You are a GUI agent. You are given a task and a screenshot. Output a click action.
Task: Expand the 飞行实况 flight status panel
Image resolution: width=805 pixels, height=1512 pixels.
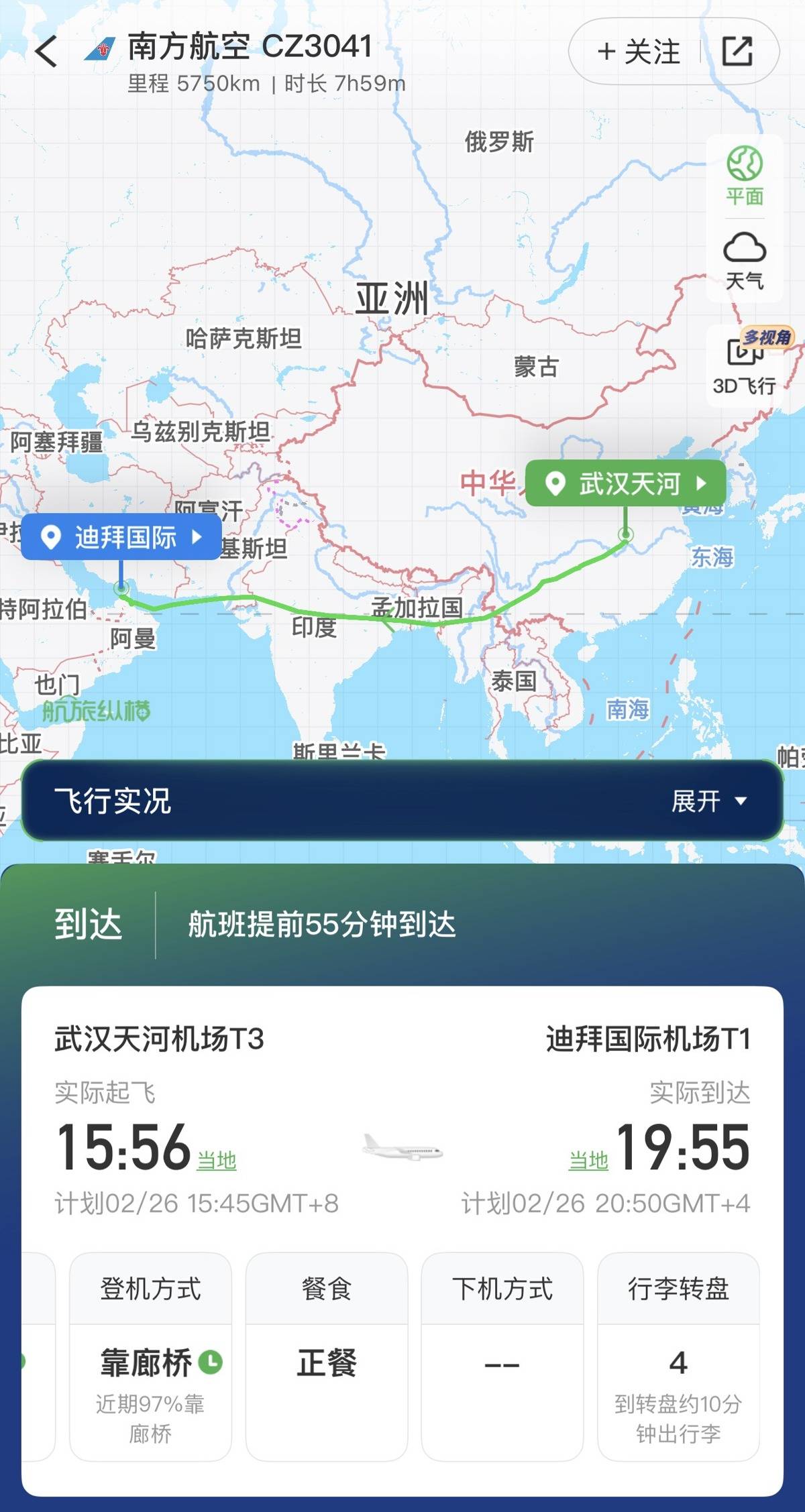pos(708,801)
